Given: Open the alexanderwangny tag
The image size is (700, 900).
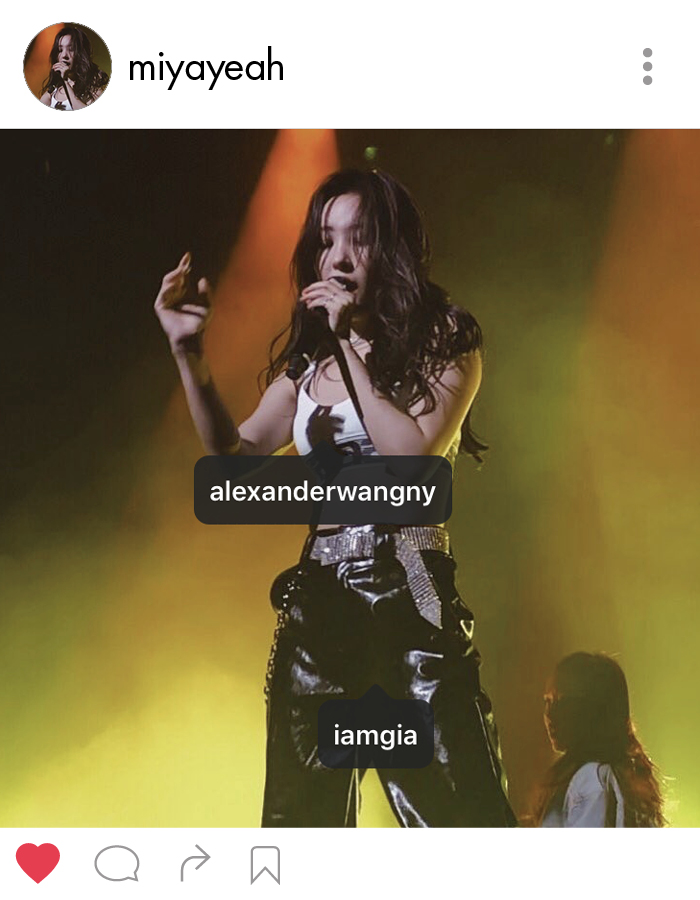Looking at the screenshot, I should [322, 491].
